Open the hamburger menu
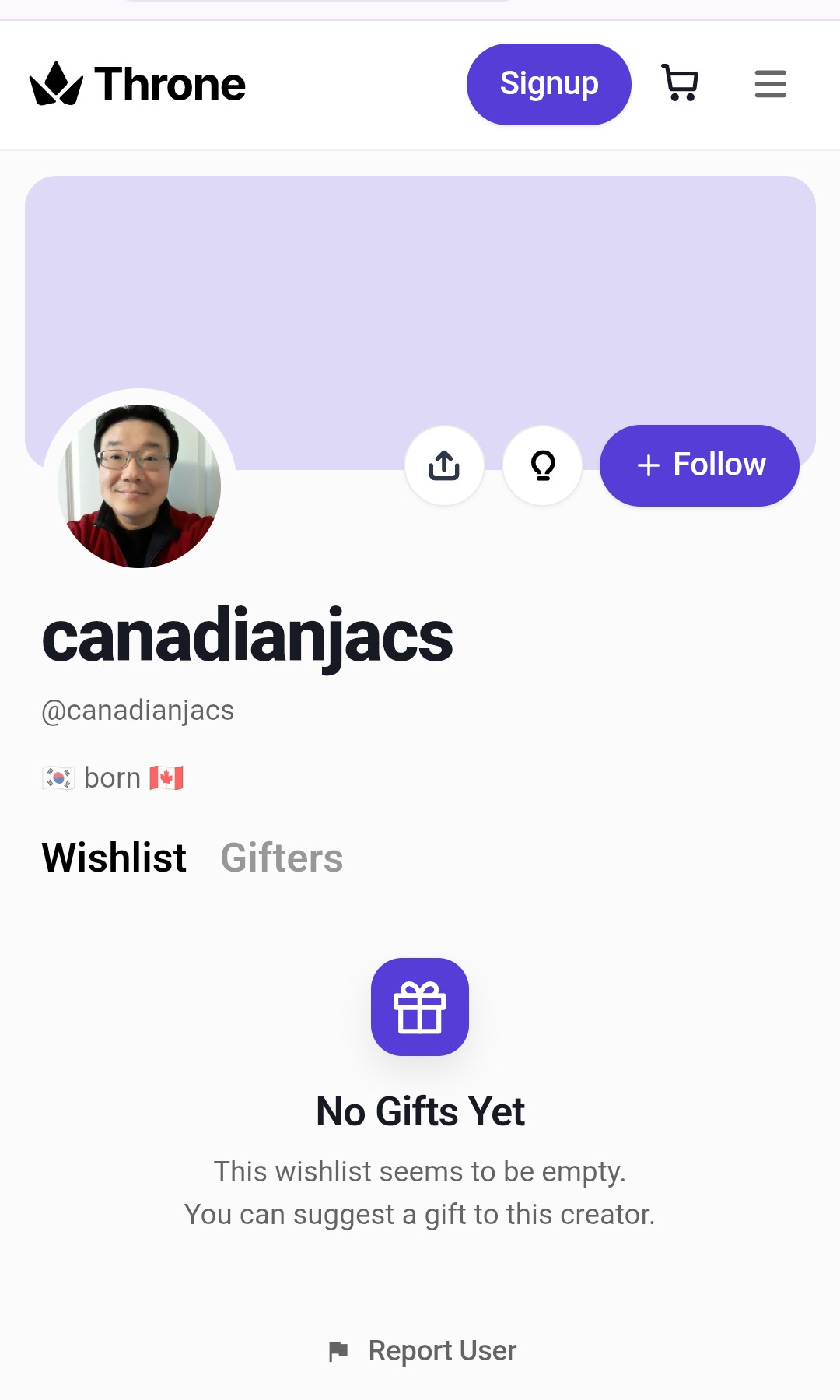 pos(770,84)
